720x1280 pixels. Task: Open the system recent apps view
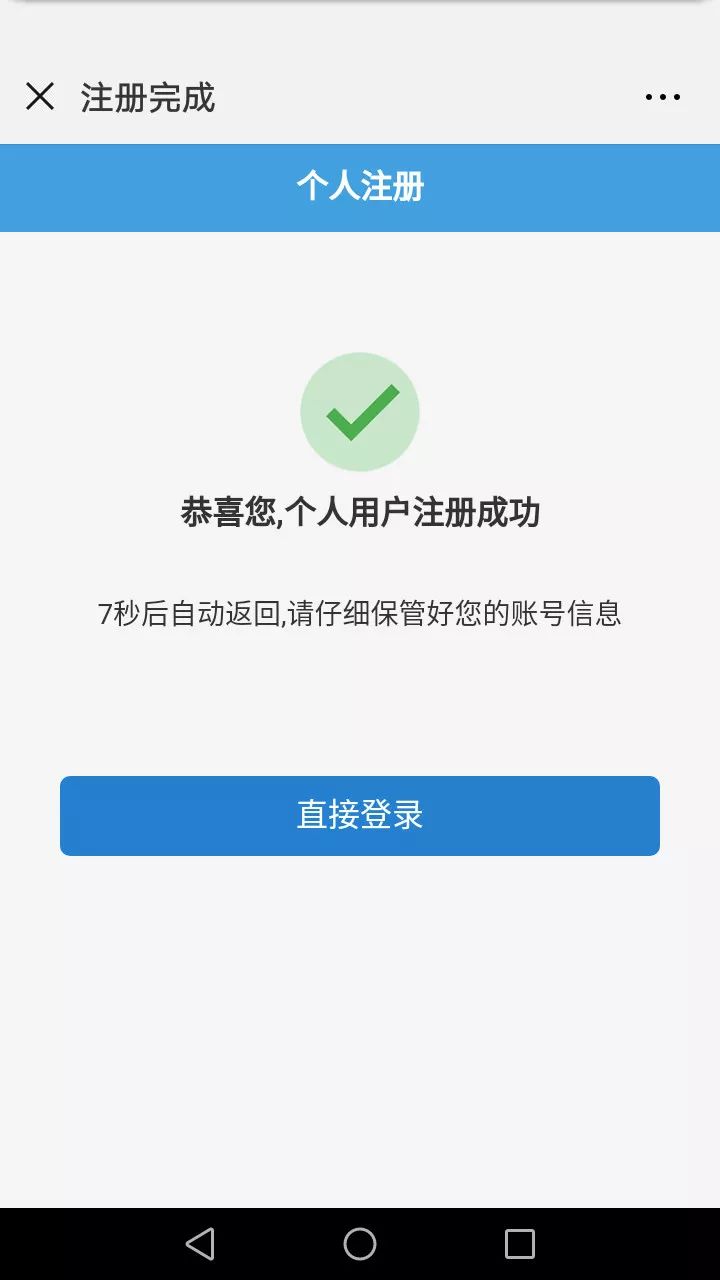pos(520,1244)
